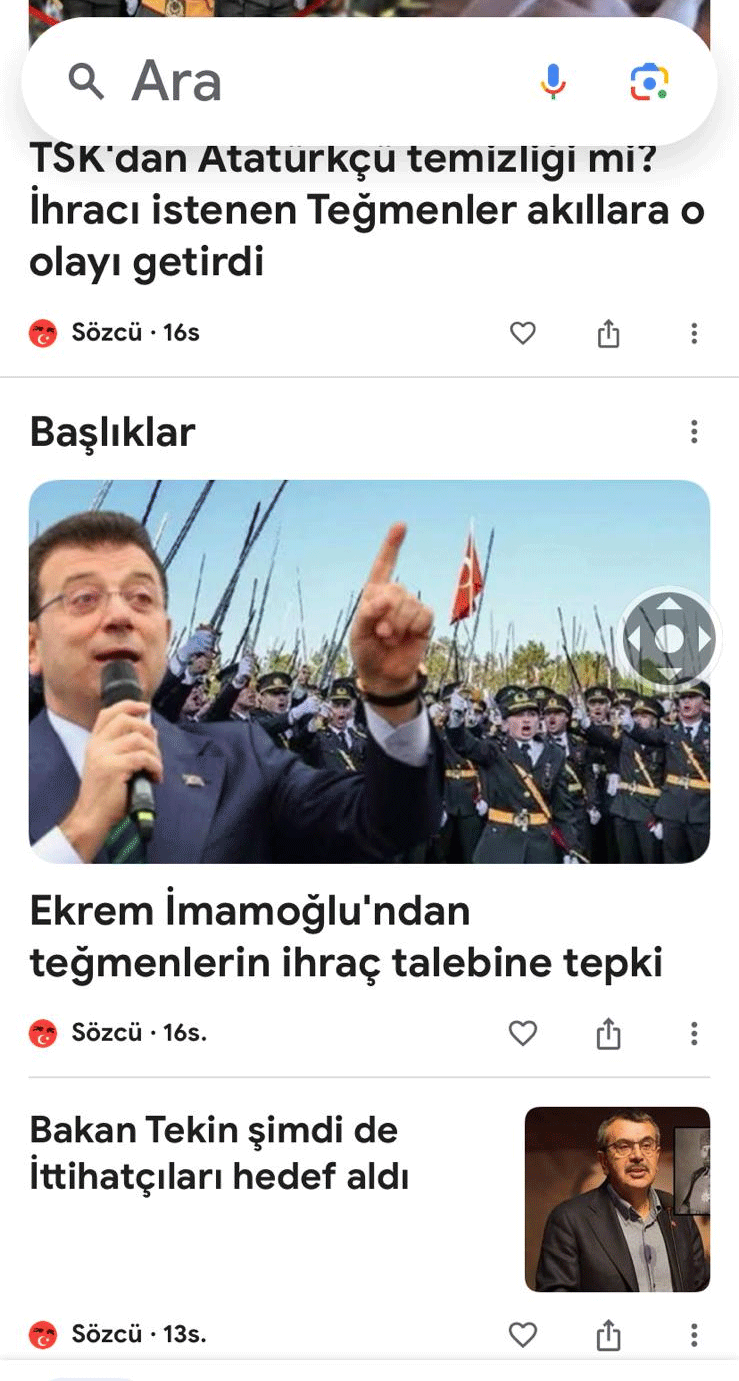
Task: Open the Ekrem İmamoğlu article photo
Action: (330, 671)
